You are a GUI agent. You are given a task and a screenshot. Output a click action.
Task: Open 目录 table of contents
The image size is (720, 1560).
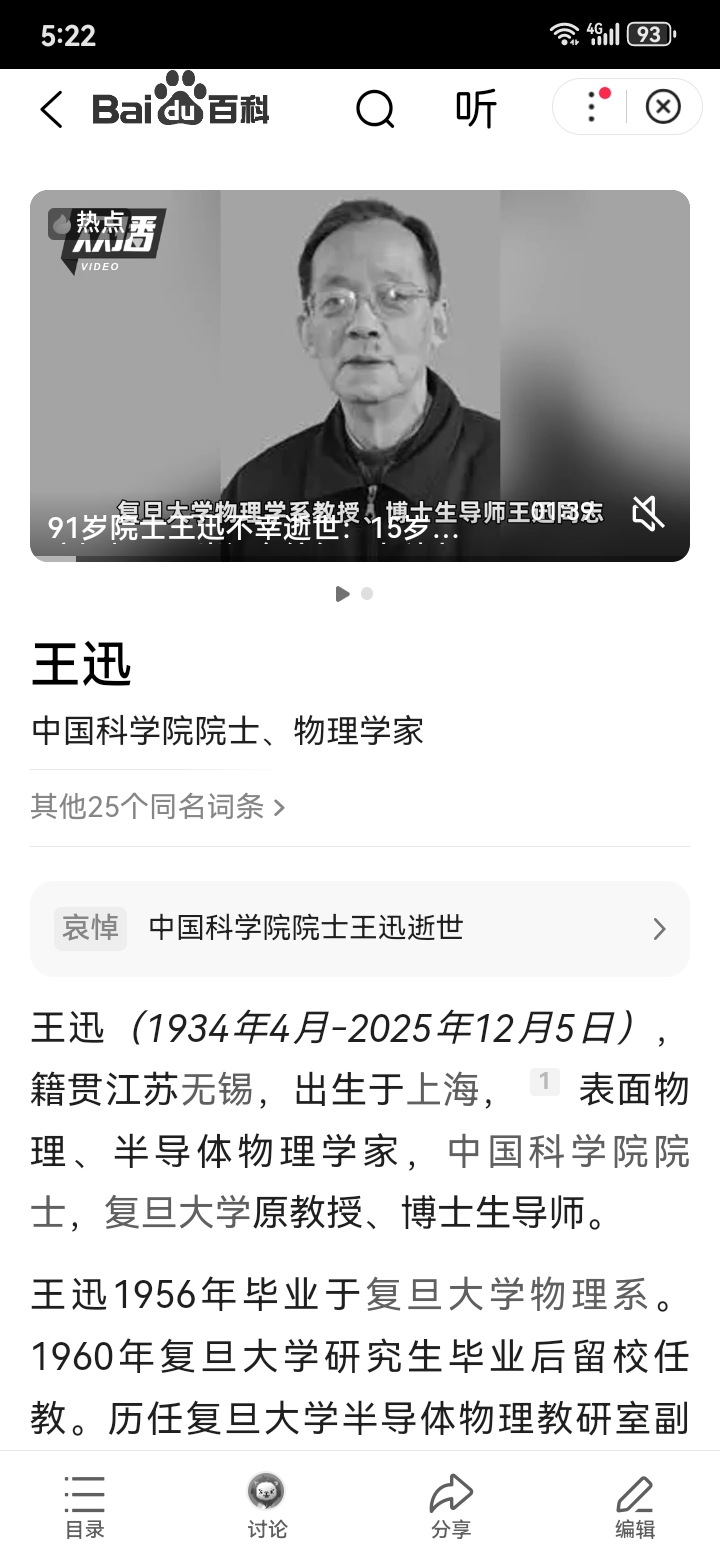[x=85, y=1506]
